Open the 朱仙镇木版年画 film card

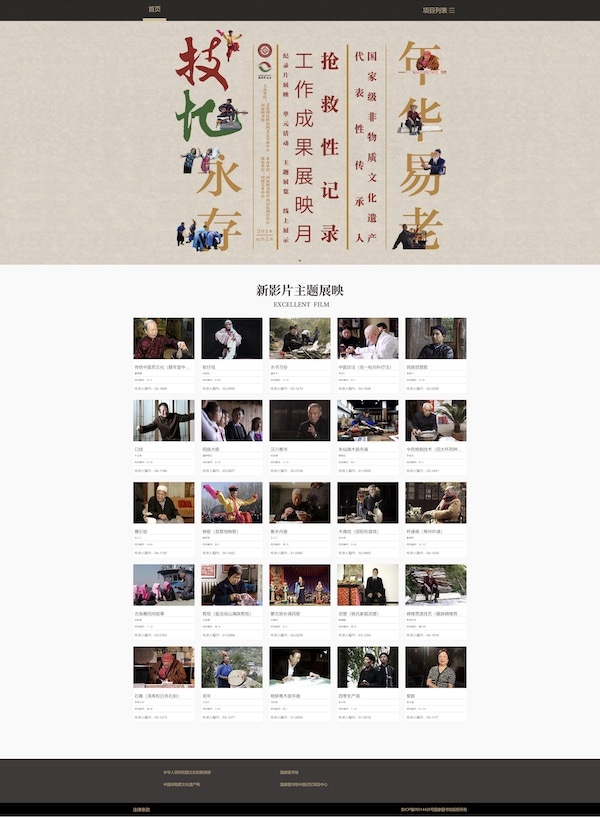pos(367,421)
